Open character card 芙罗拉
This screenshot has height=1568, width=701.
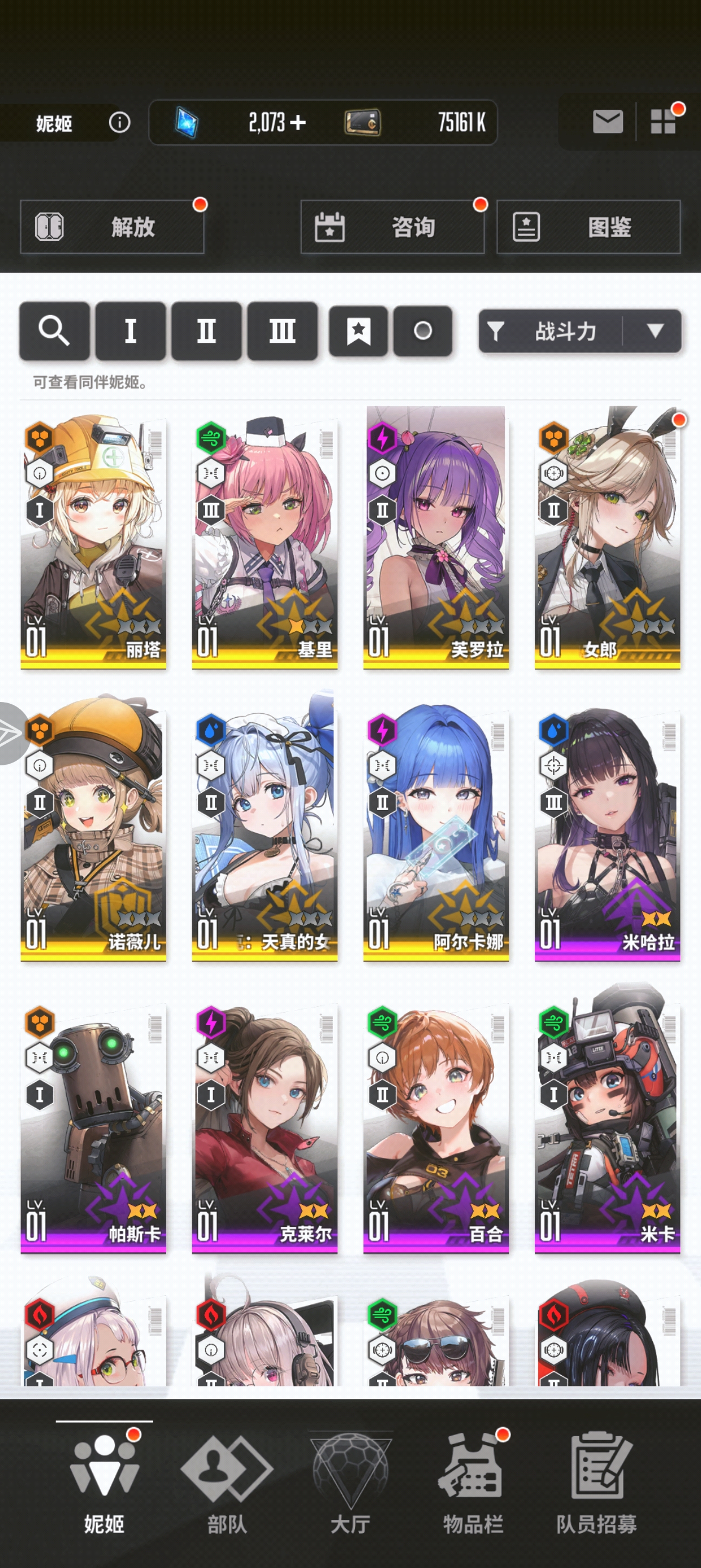(436, 542)
